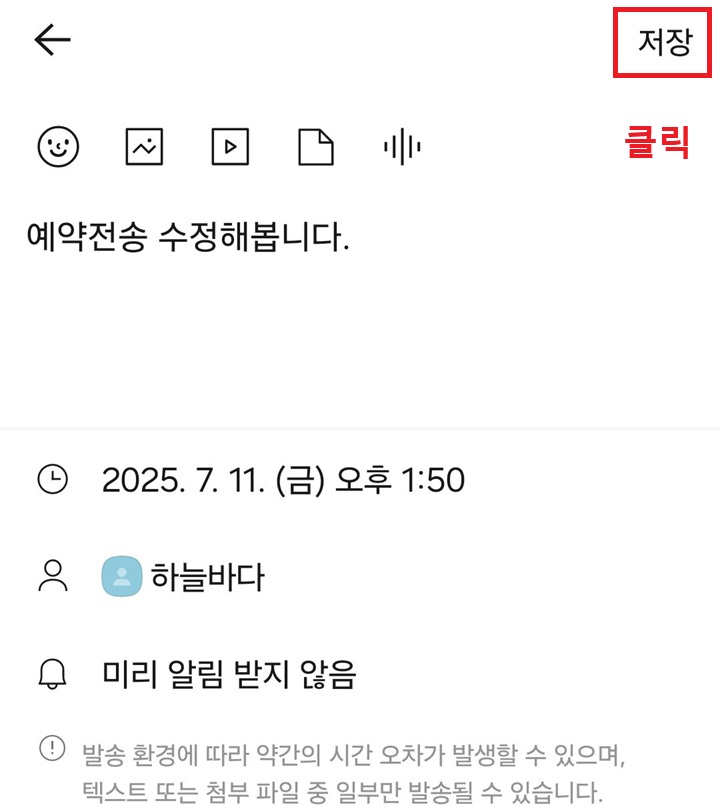This screenshot has height=812, width=720.
Task: Open the emoji picker icon
Action: pyautogui.click(x=57, y=147)
